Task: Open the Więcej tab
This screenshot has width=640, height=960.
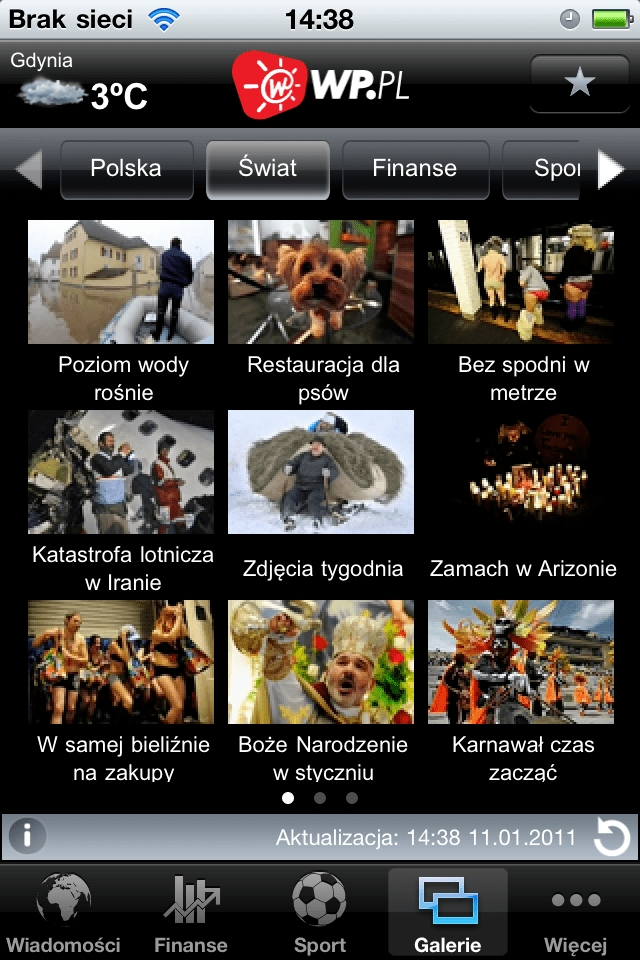Action: pyautogui.click(x=576, y=912)
